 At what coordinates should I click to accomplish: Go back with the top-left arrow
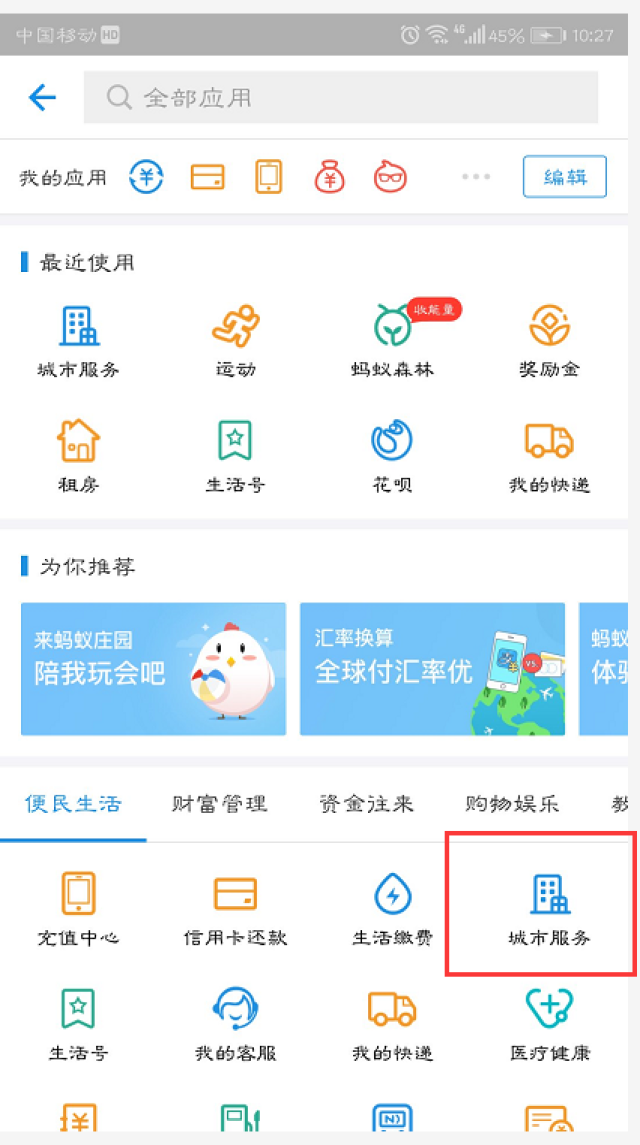42,97
